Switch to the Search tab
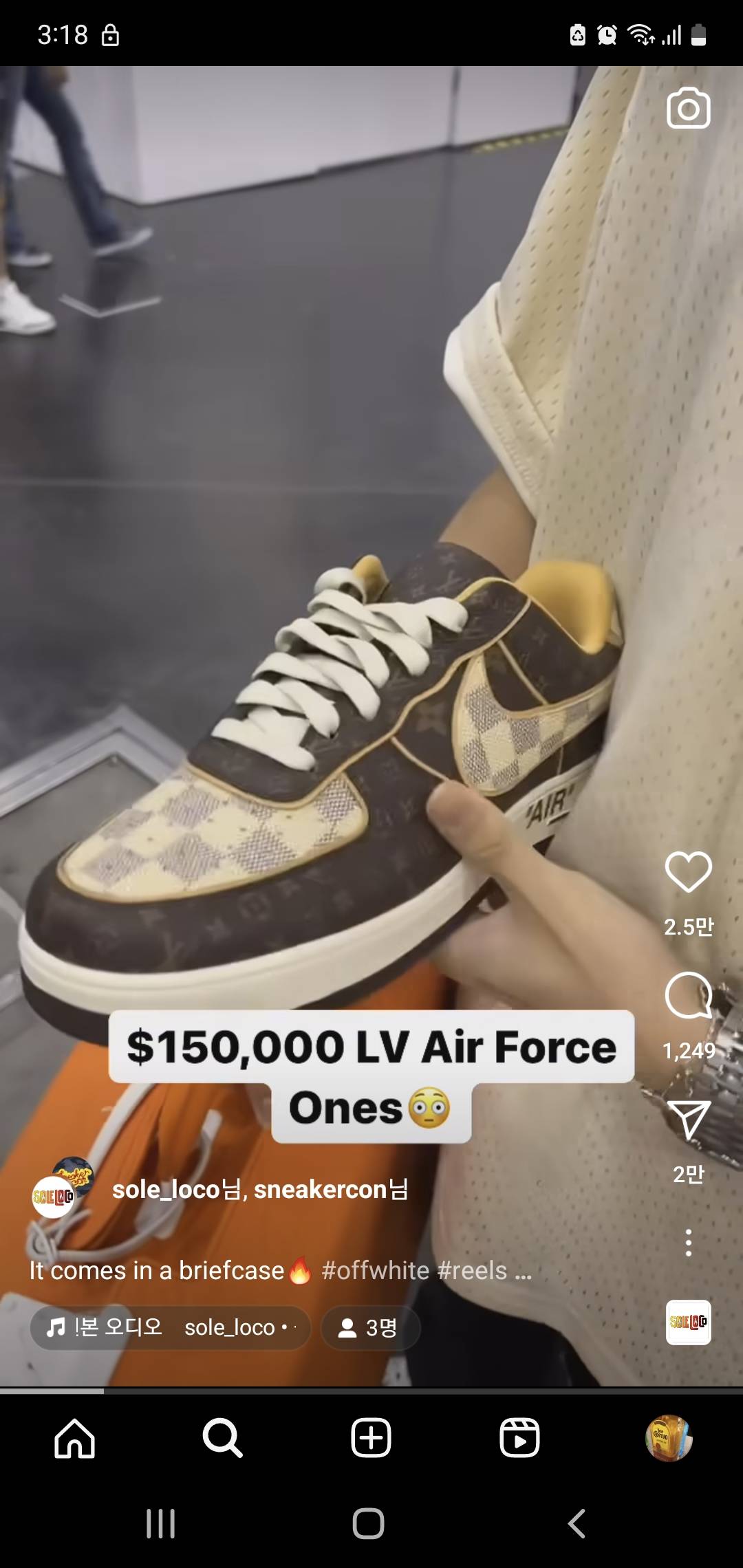743x1568 pixels. coord(222,1438)
